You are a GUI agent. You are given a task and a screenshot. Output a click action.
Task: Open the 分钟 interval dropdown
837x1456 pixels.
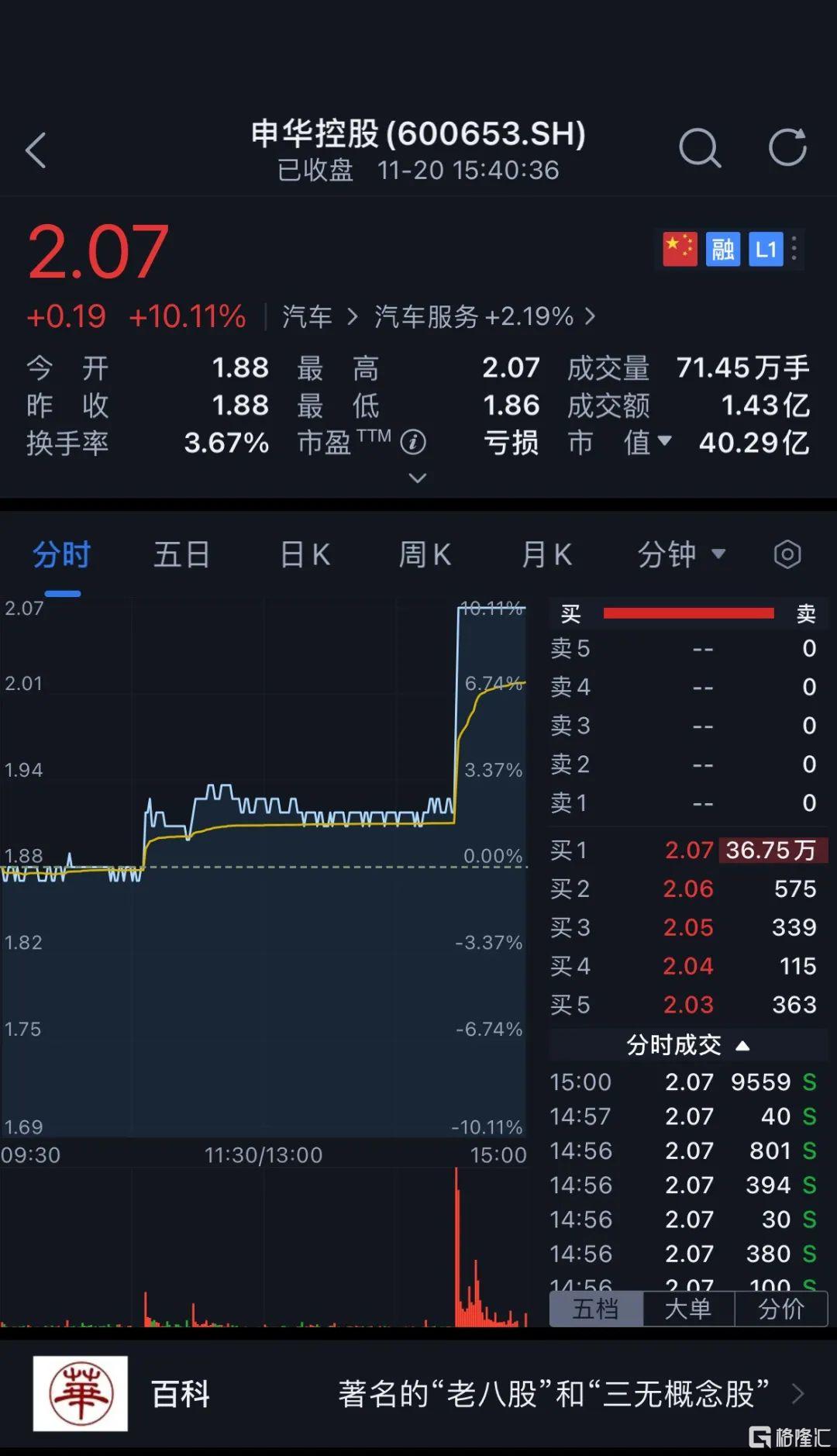[680, 555]
